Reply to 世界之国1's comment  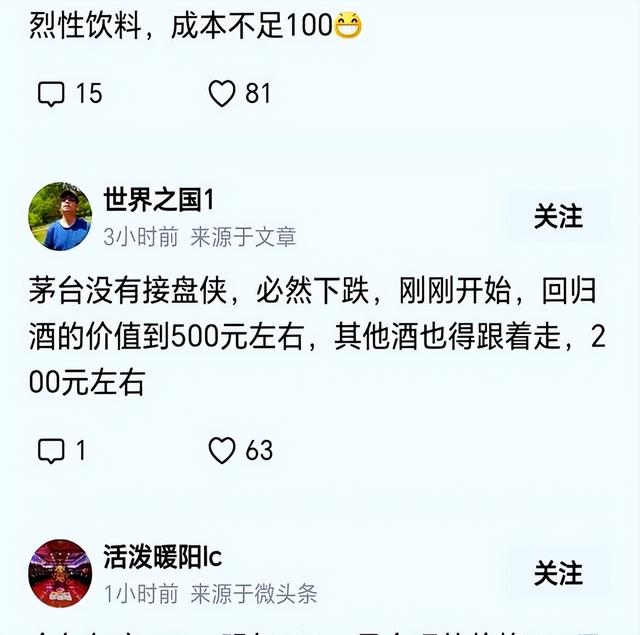(51, 451)
